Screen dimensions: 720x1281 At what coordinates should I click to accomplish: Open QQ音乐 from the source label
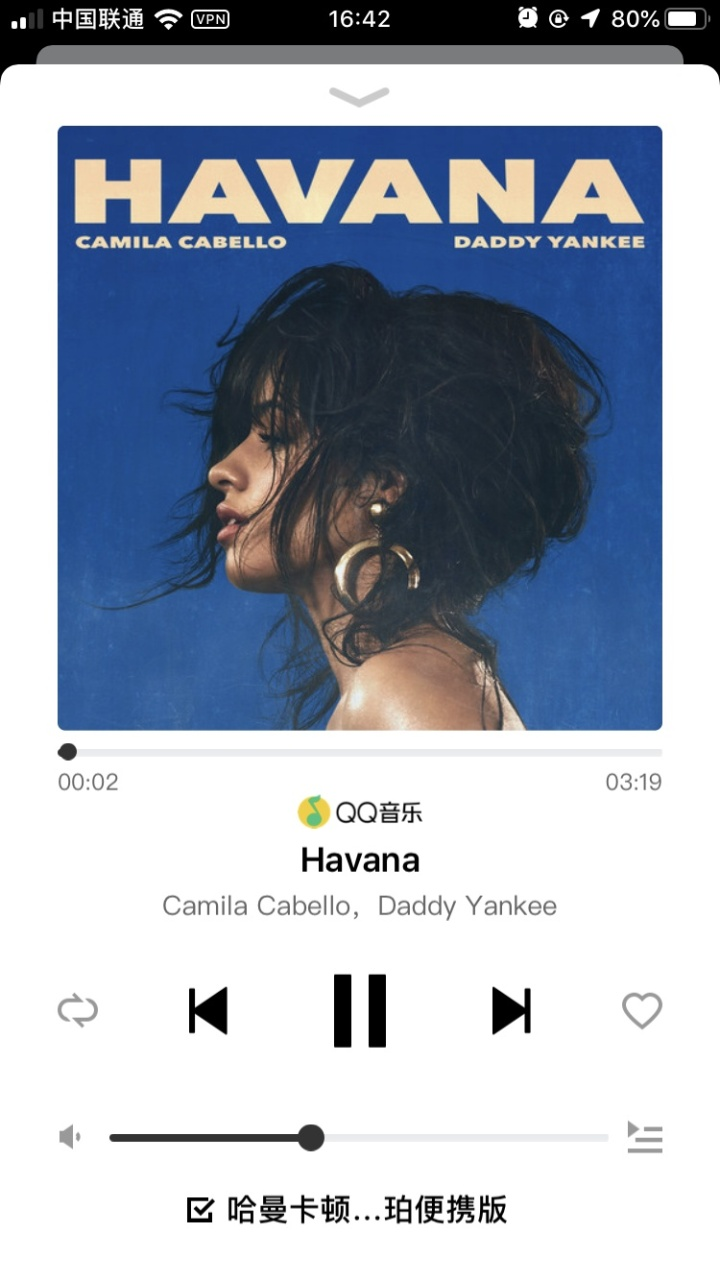pos(360,812)
